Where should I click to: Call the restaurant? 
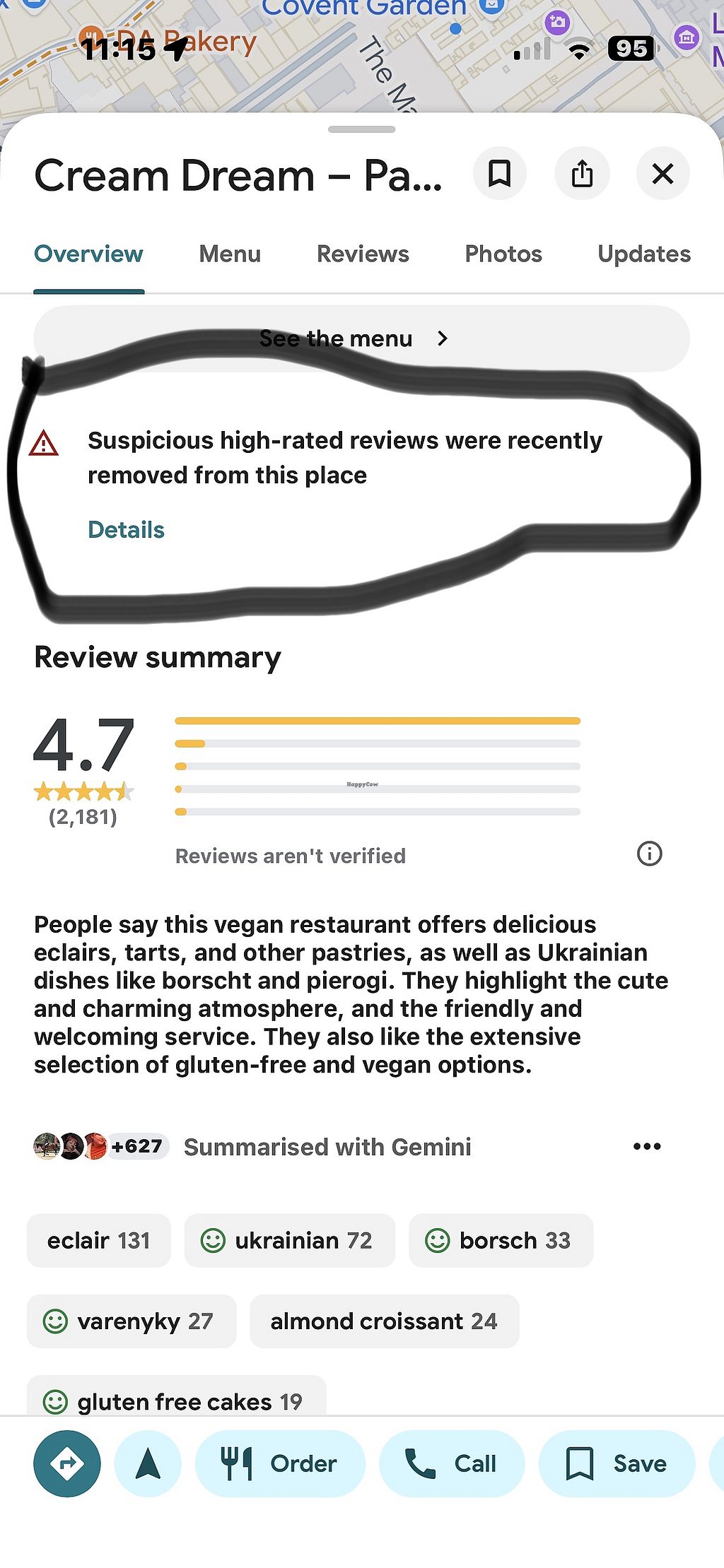coord(451,1463)
